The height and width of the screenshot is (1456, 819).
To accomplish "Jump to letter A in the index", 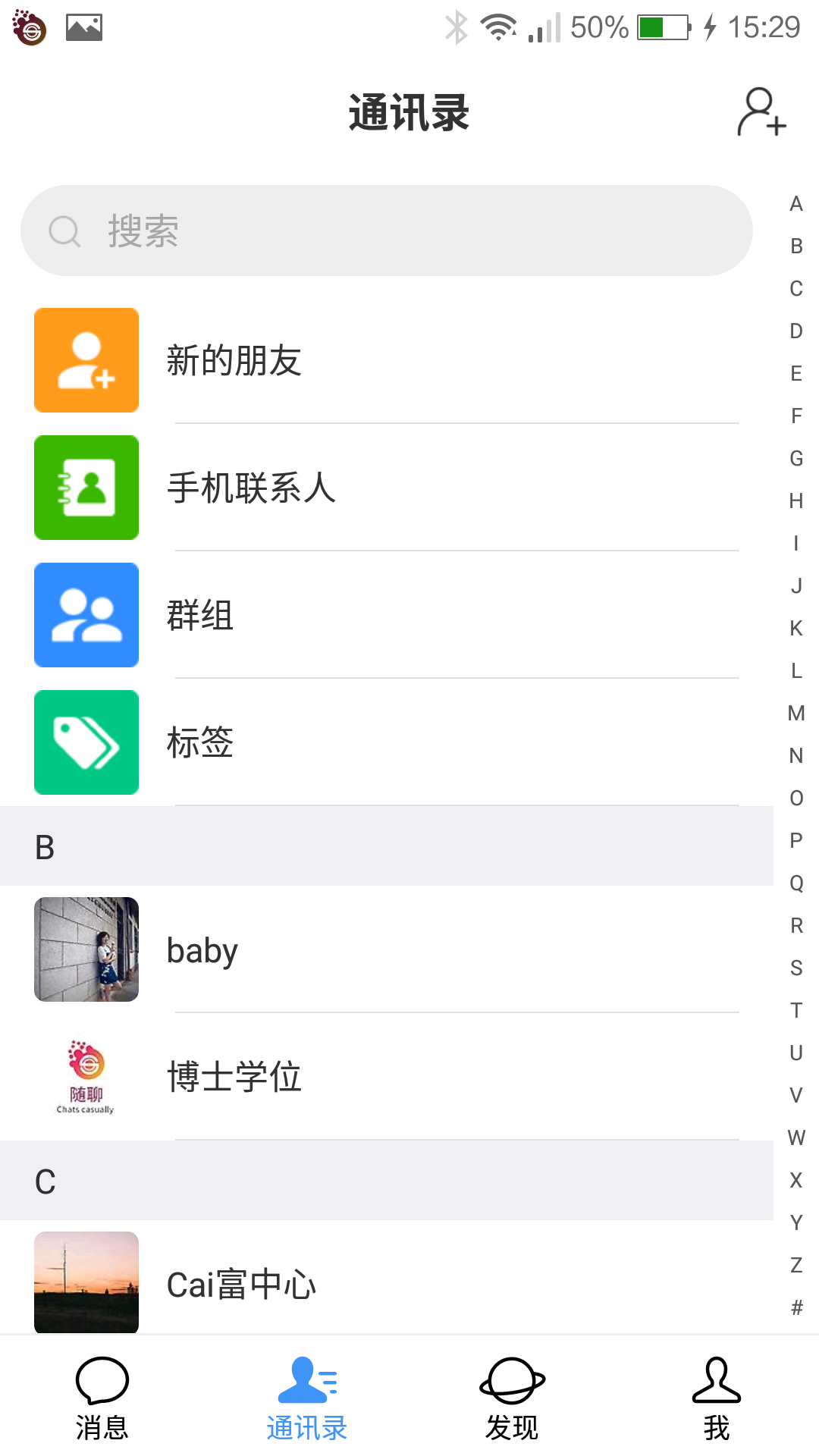I will click(796, 203).
